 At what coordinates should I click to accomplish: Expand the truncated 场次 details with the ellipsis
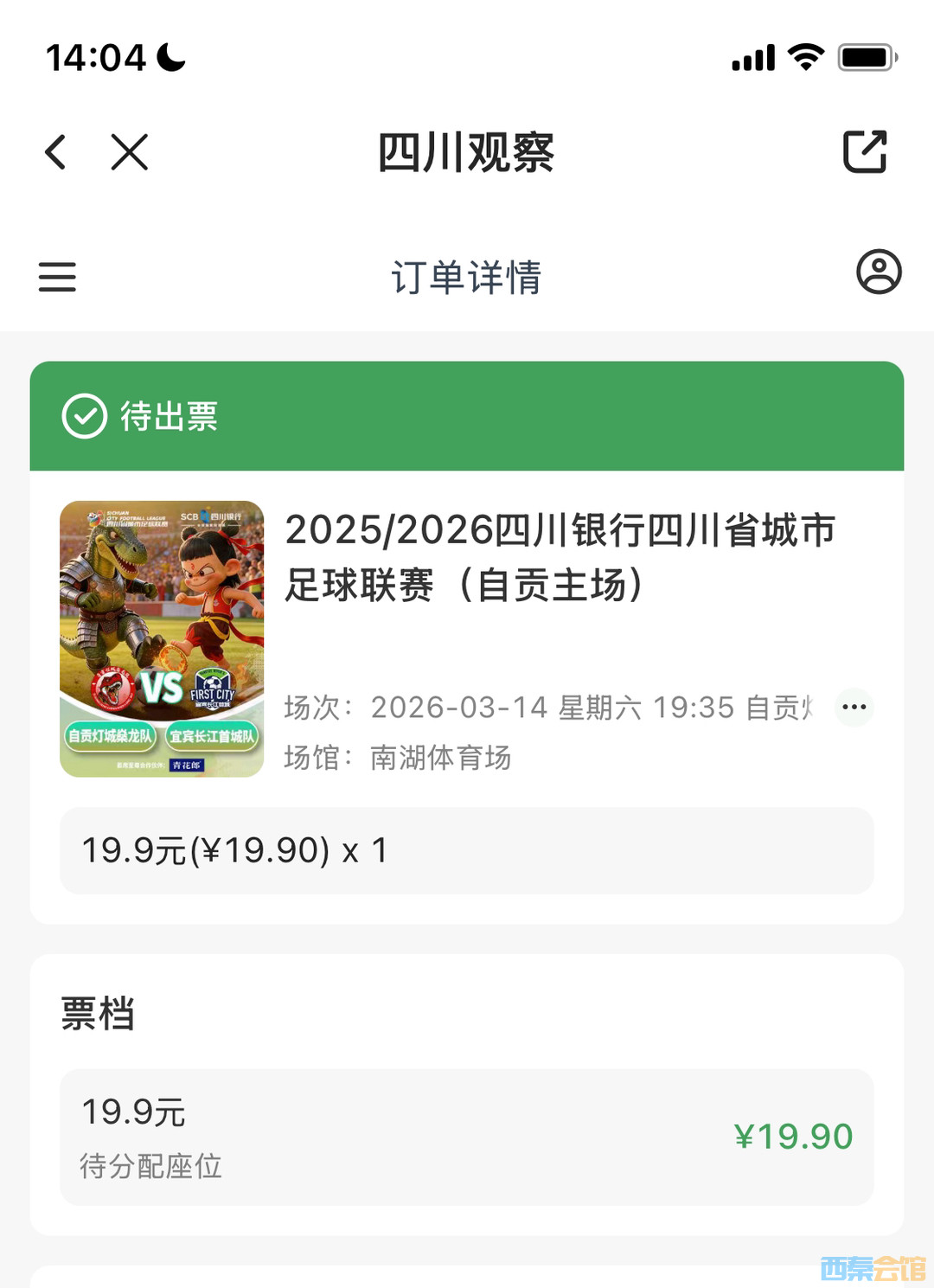point(854,707)
